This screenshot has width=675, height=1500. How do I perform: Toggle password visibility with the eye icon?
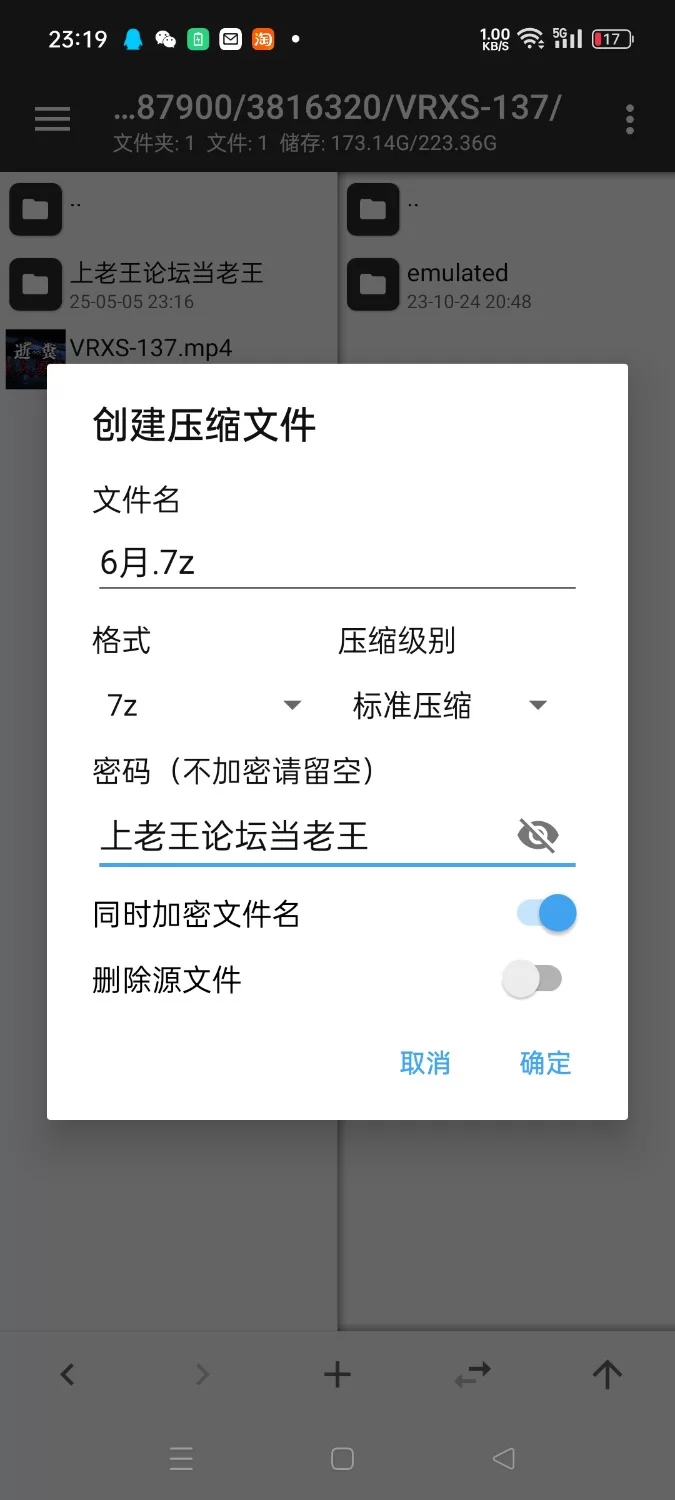pos(538,835)
